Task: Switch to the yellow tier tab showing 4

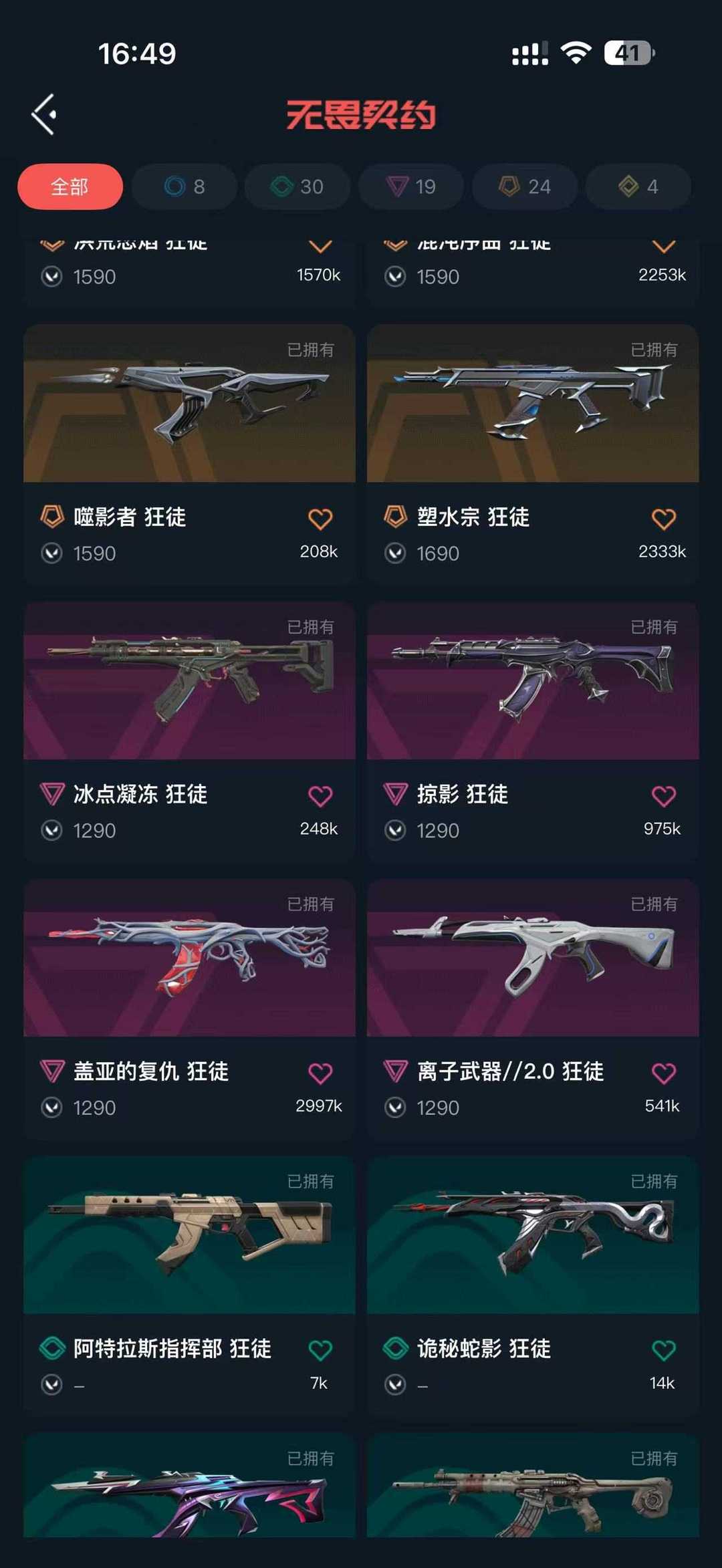Action: click(638, 186)
